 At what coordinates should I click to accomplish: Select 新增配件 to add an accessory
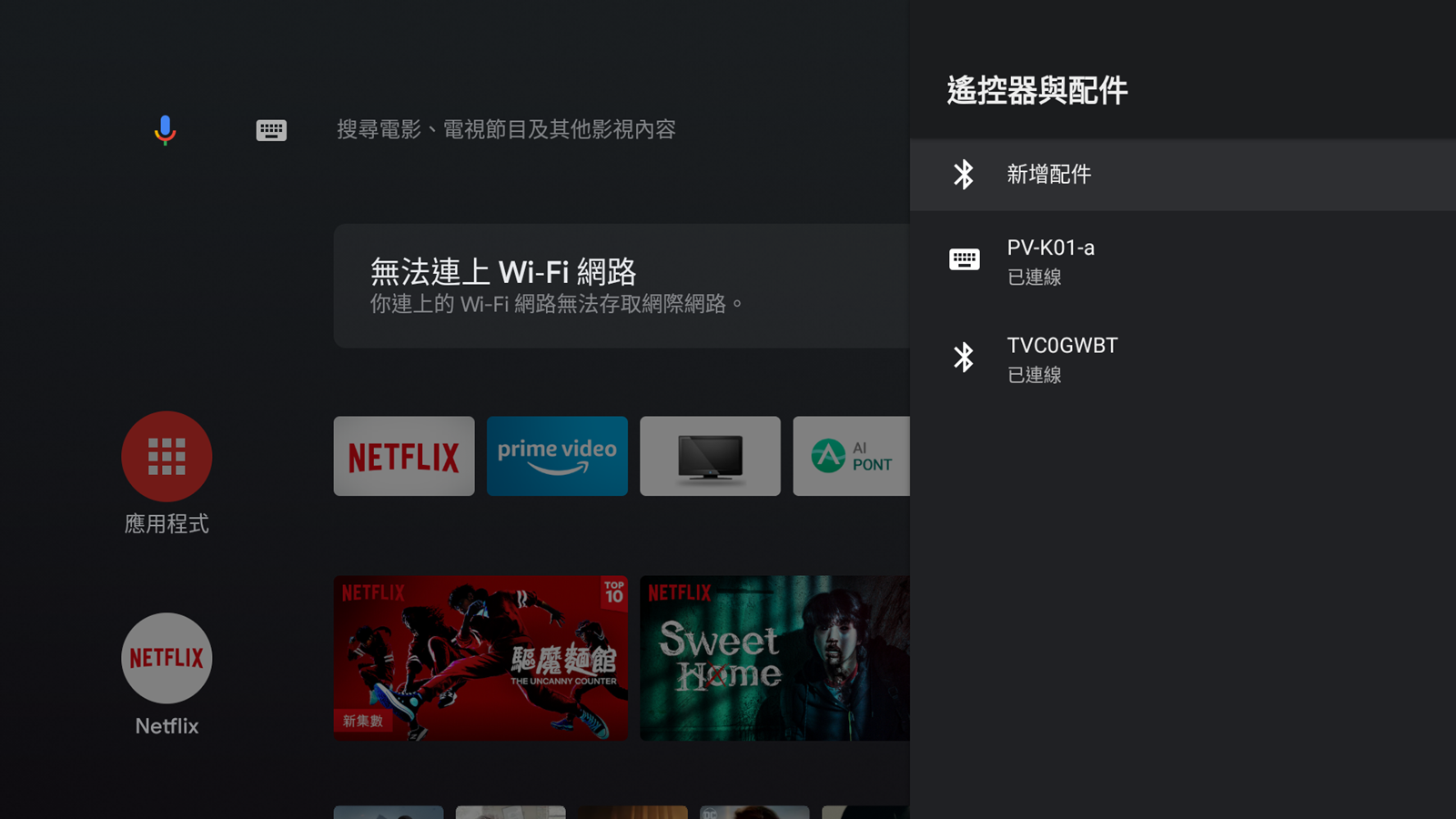(x=1181, y=175)
